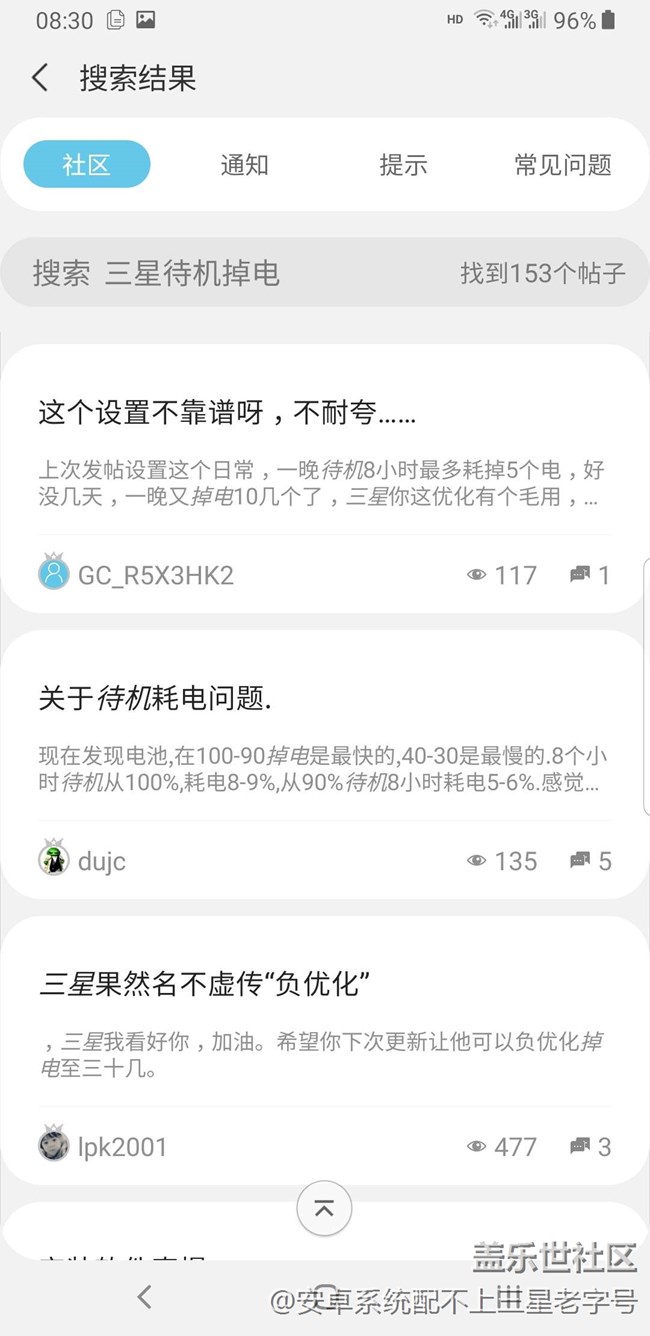650x1336 pixels.
Task: Open the 常见问题 tab
Action: coord(562,165)
